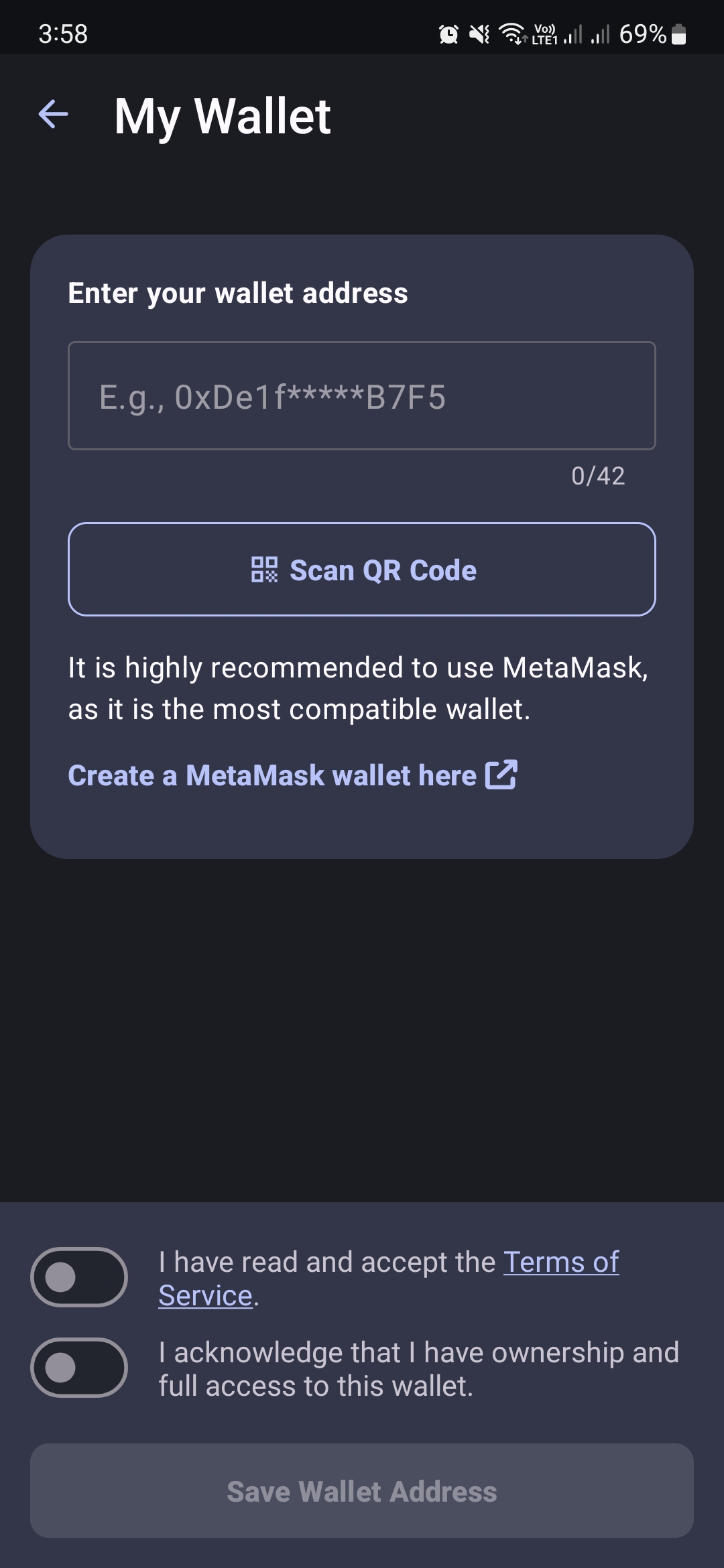Tap the My Wallet screen title
Image resolution: width=724 pixels, height=1568 pixels.
pyautogui.click(x=223, y=115)
